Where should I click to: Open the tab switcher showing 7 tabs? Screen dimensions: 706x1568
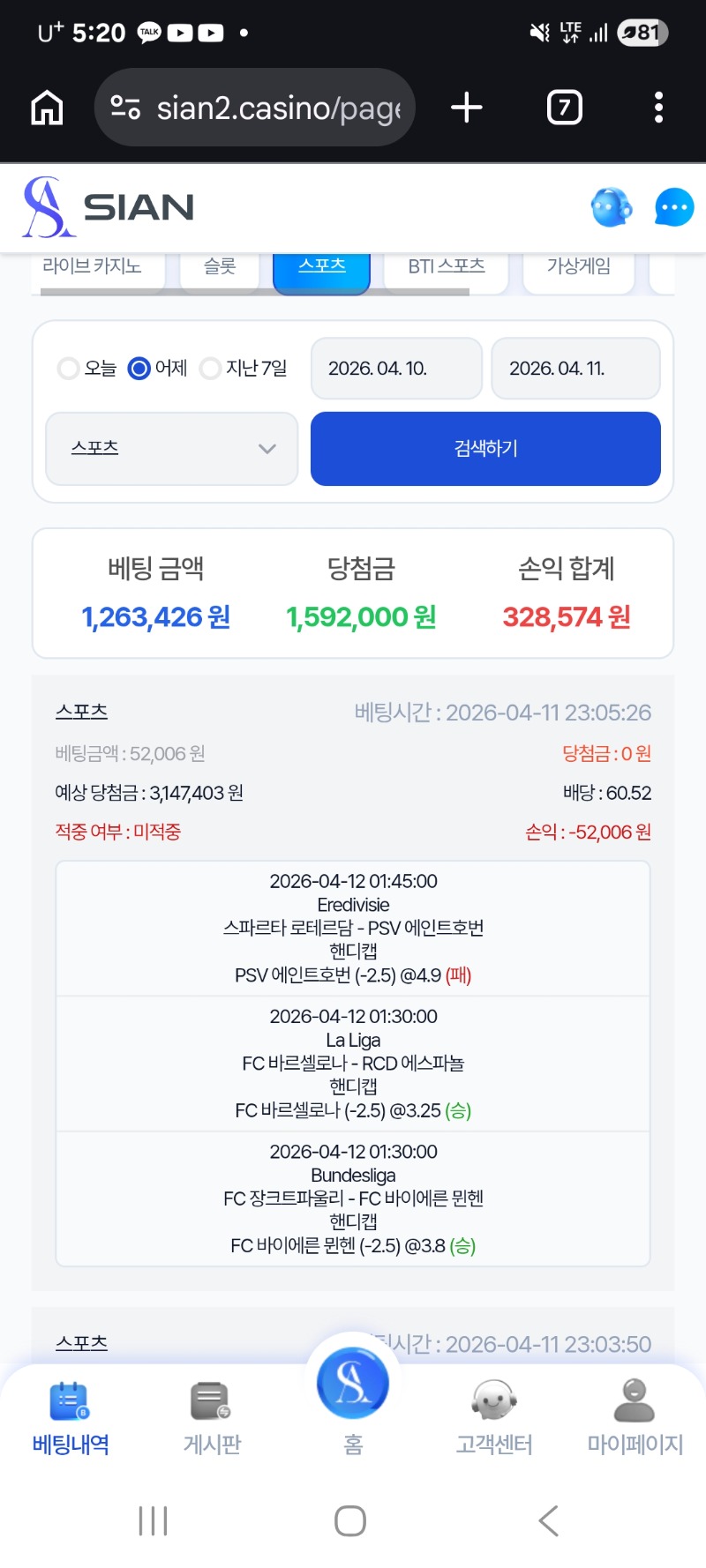point(564,108)
